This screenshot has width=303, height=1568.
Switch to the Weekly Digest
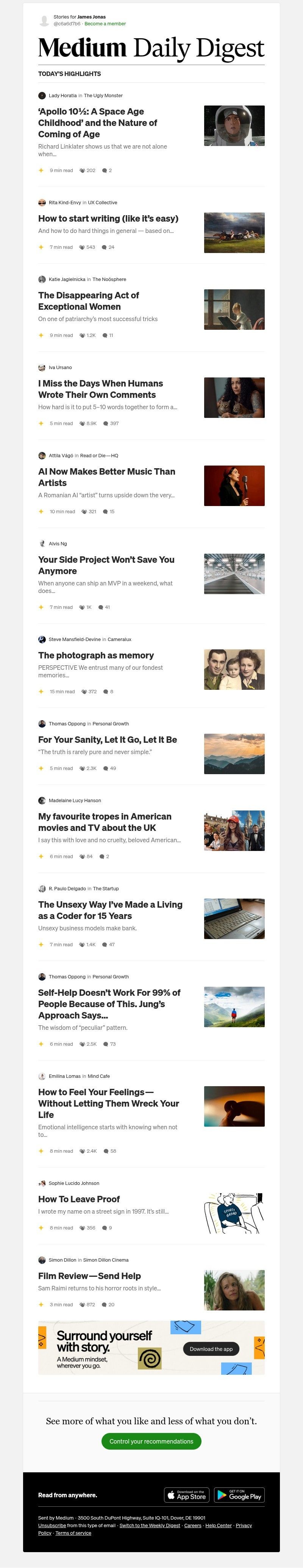pyautogui.click(x=149, y=1525)
